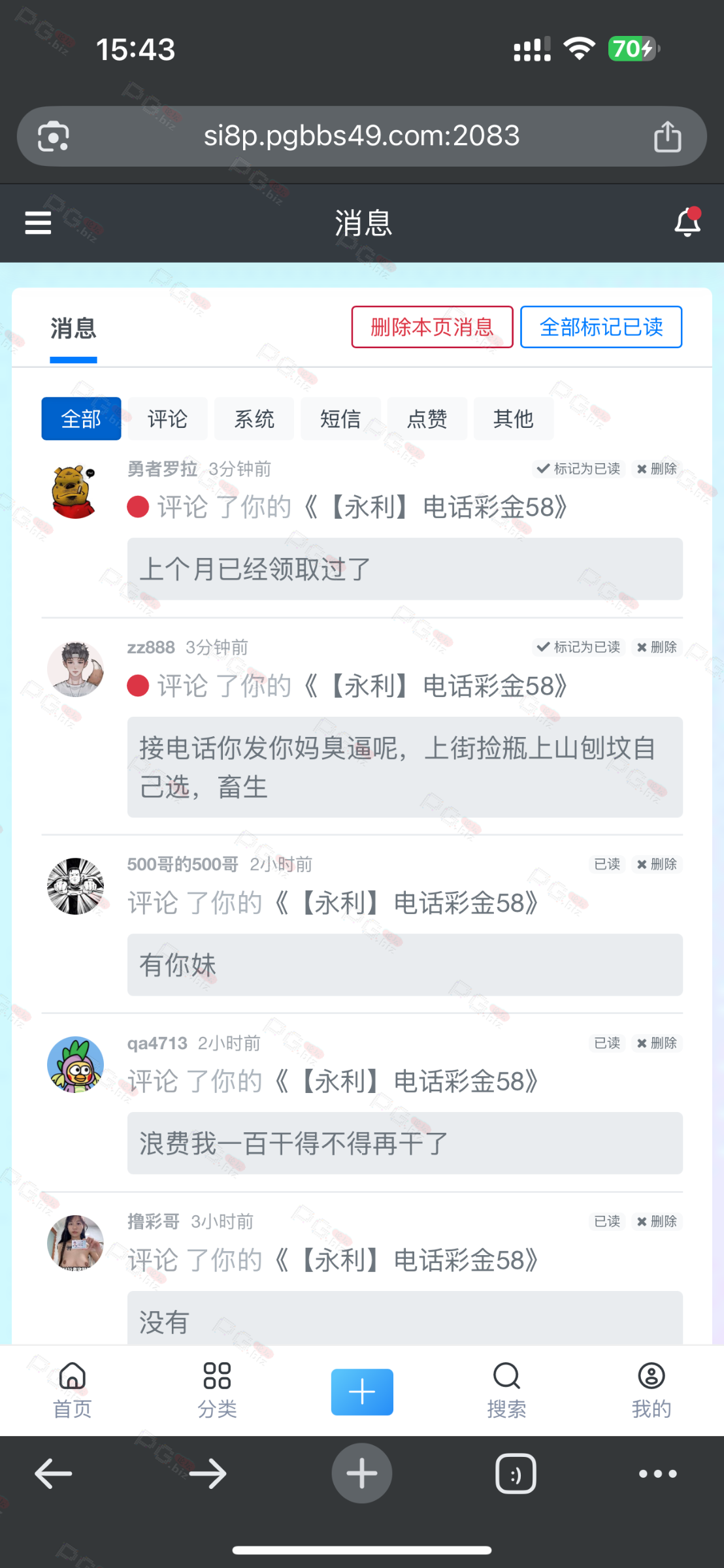Mark 勇者罗拉's message as read
724x1568 pixels.
click(579, 469)
